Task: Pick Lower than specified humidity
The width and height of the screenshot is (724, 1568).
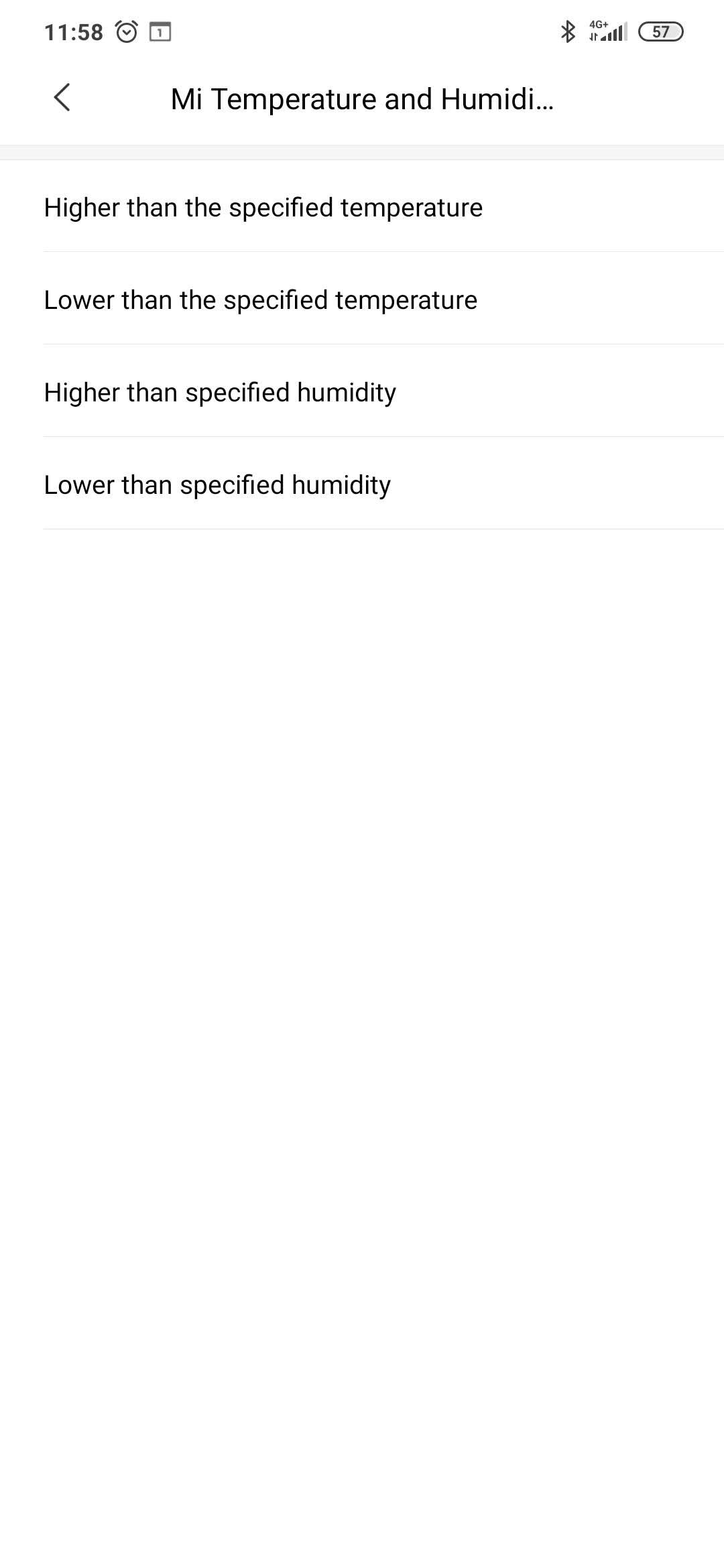Action: point(217,485)
